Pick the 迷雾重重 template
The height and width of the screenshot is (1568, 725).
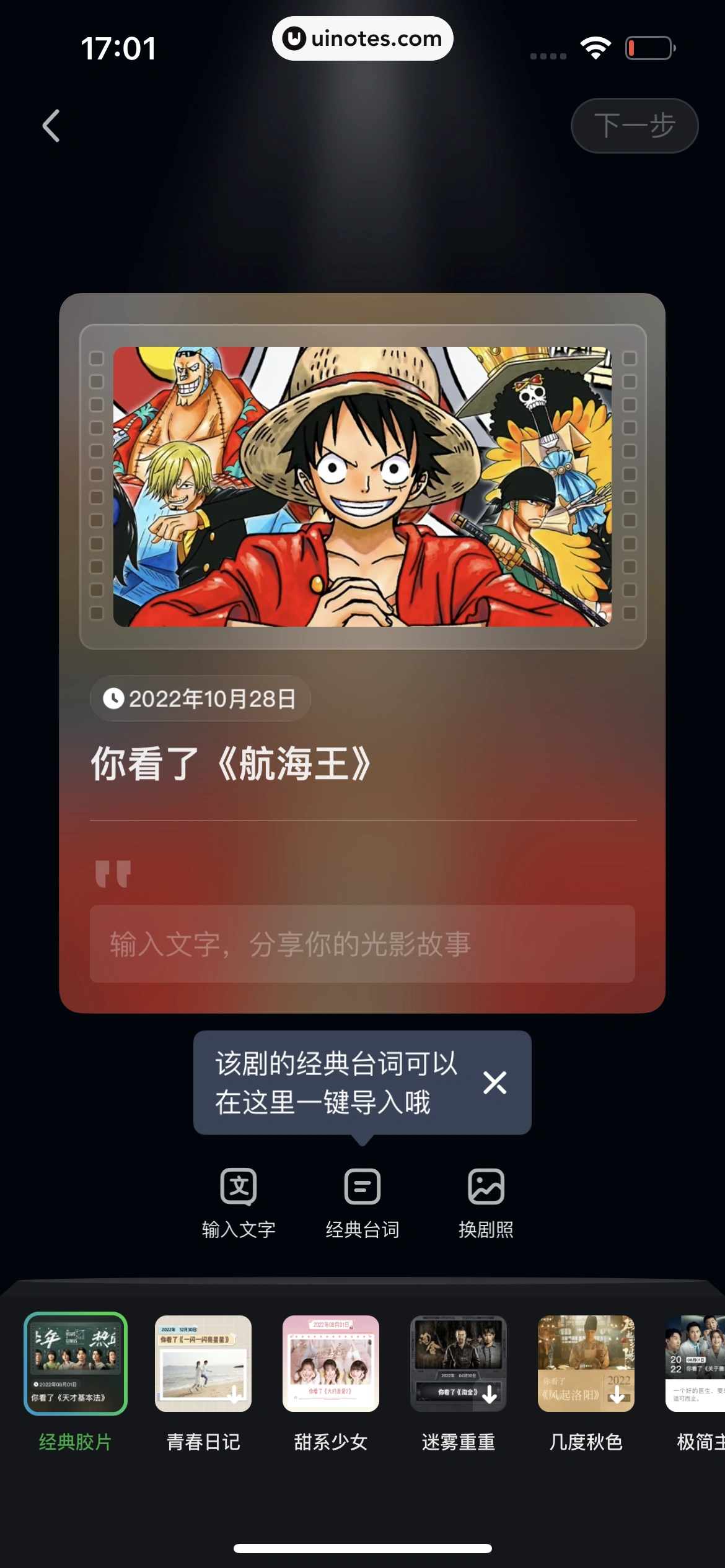(459, 1364)
